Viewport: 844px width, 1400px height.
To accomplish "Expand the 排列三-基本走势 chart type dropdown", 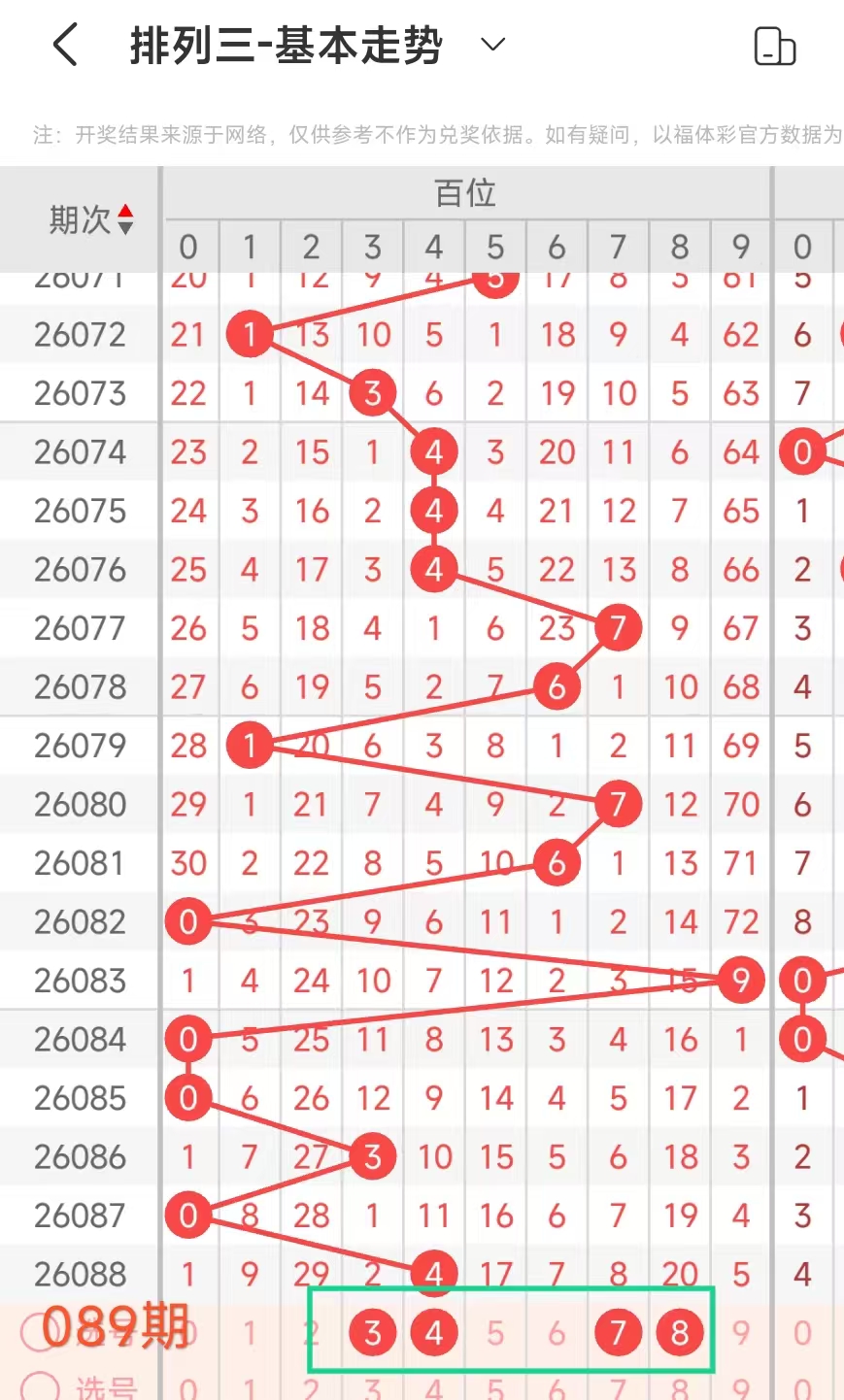I will (493, 45).
